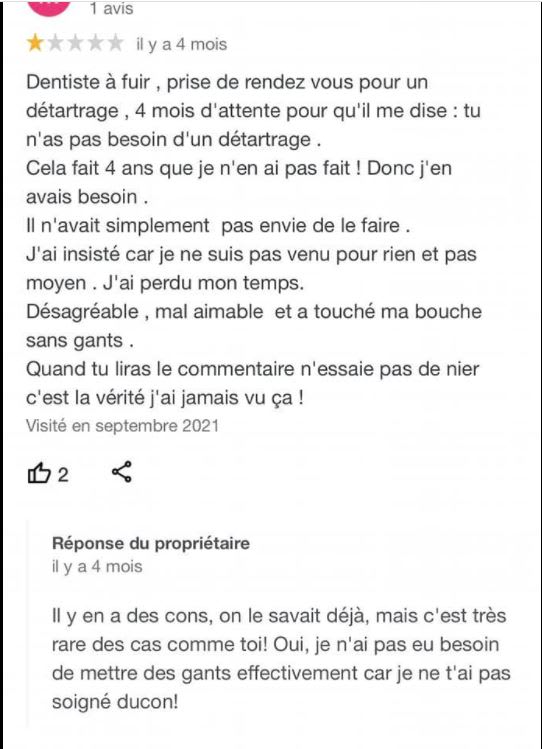
Task: Like the one-star dentist review
Action: (x=39, y=473)
